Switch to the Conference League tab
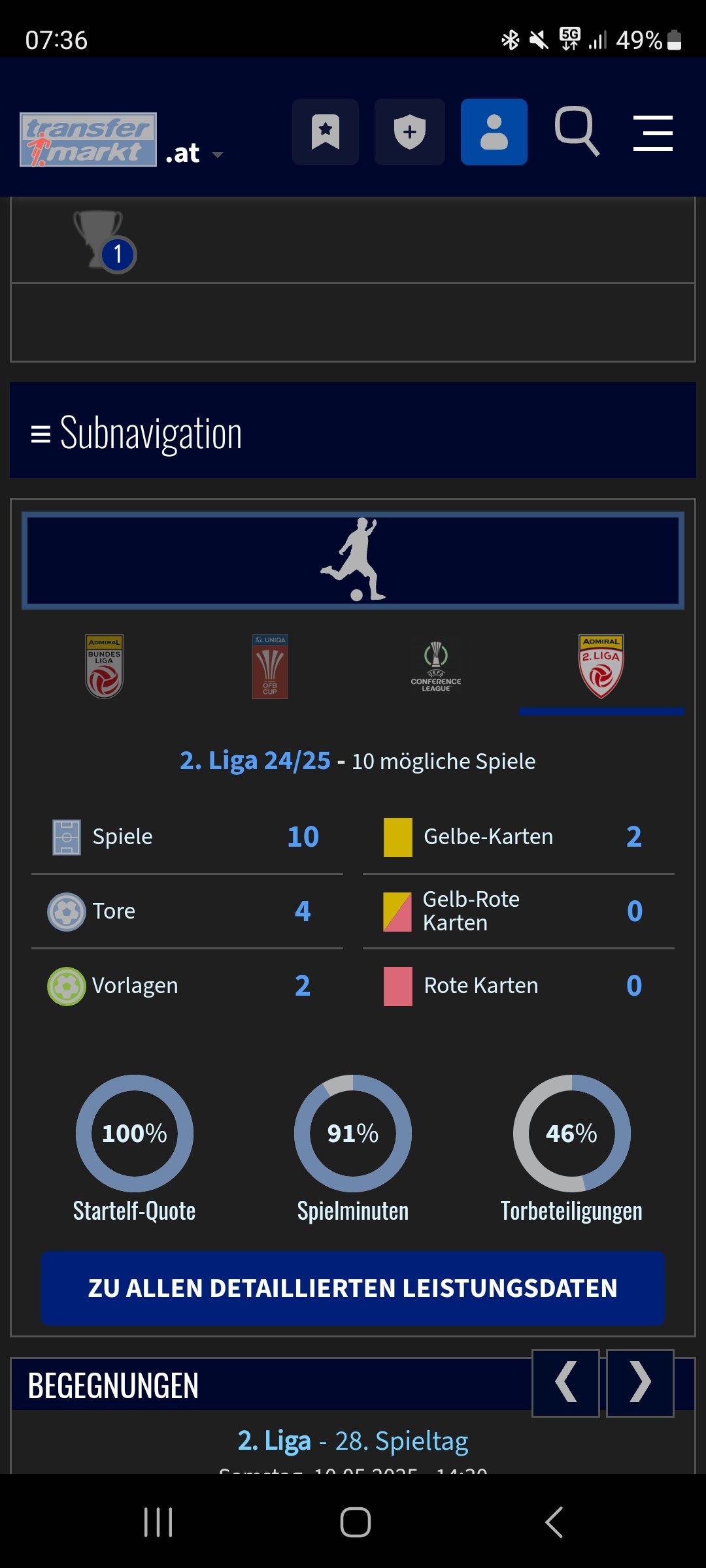 coord(436,666)
